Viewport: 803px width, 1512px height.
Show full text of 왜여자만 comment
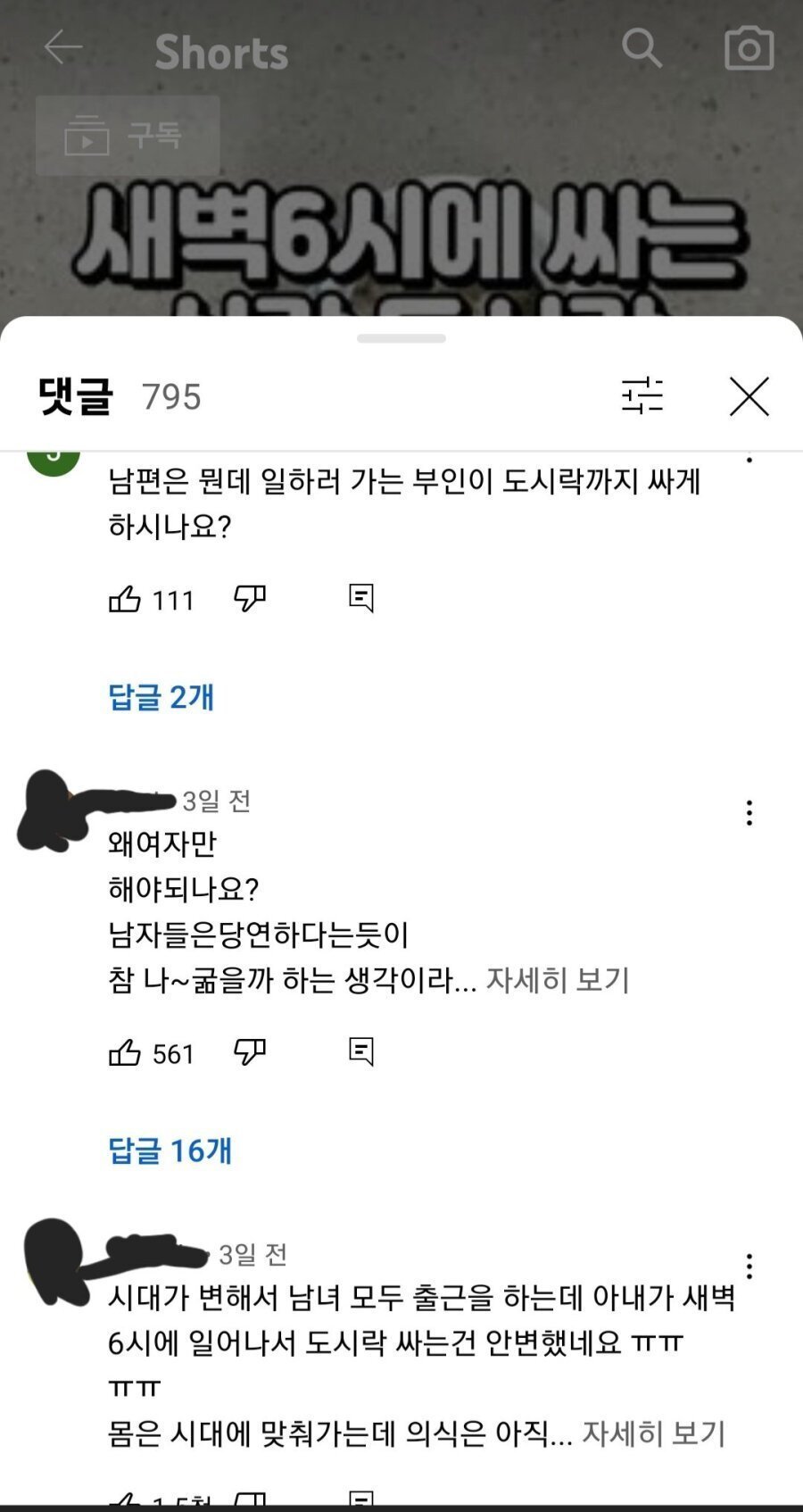coord(558,980)
